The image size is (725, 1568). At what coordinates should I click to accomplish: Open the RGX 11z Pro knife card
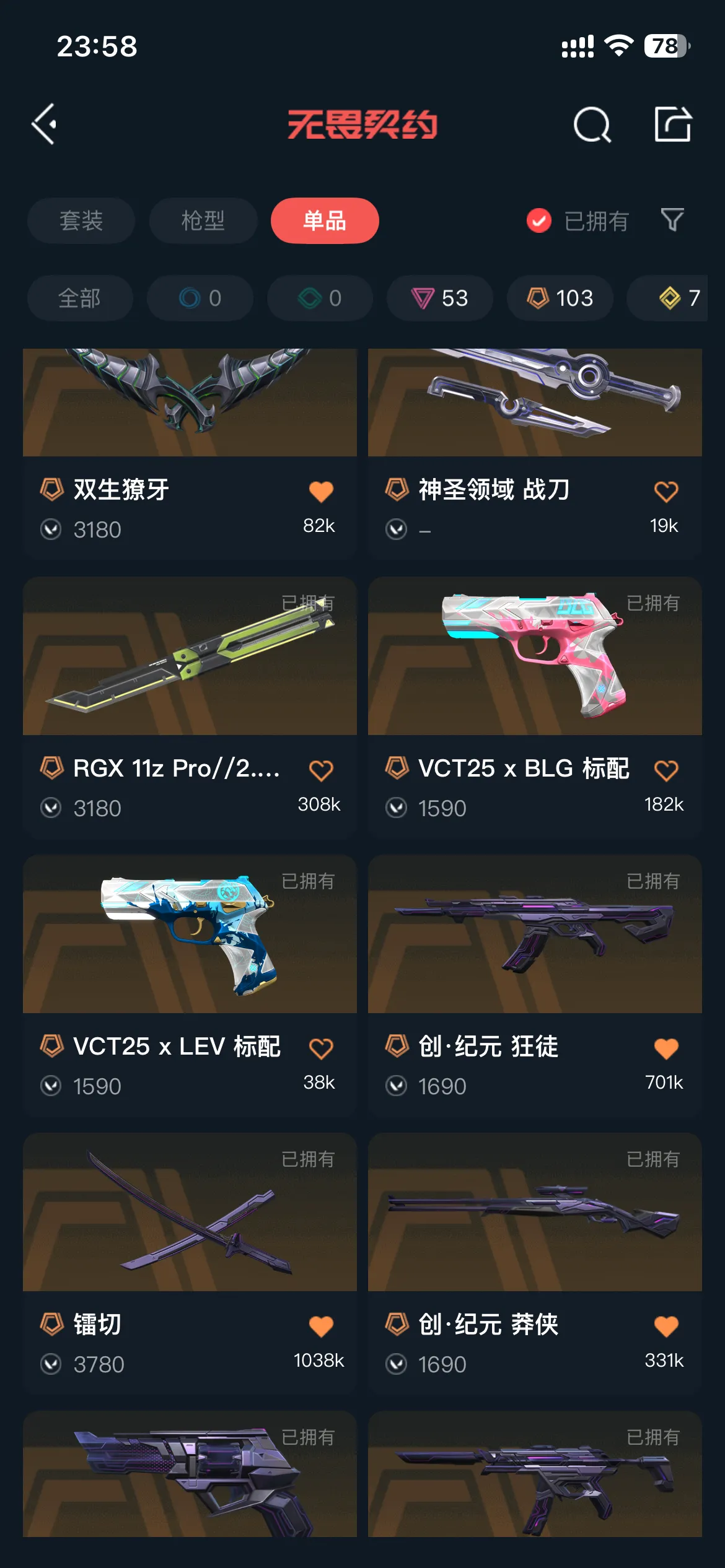(190, 708)
